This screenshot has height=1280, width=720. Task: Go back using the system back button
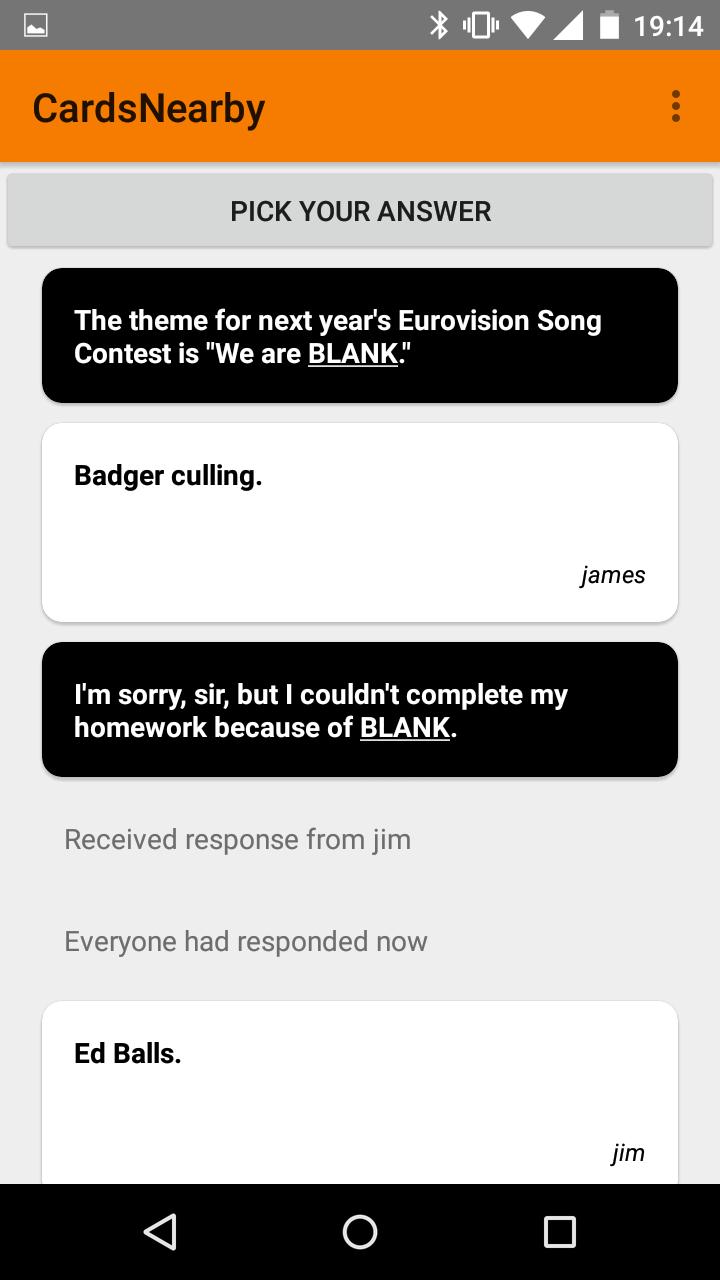(x=160, y=1231)
